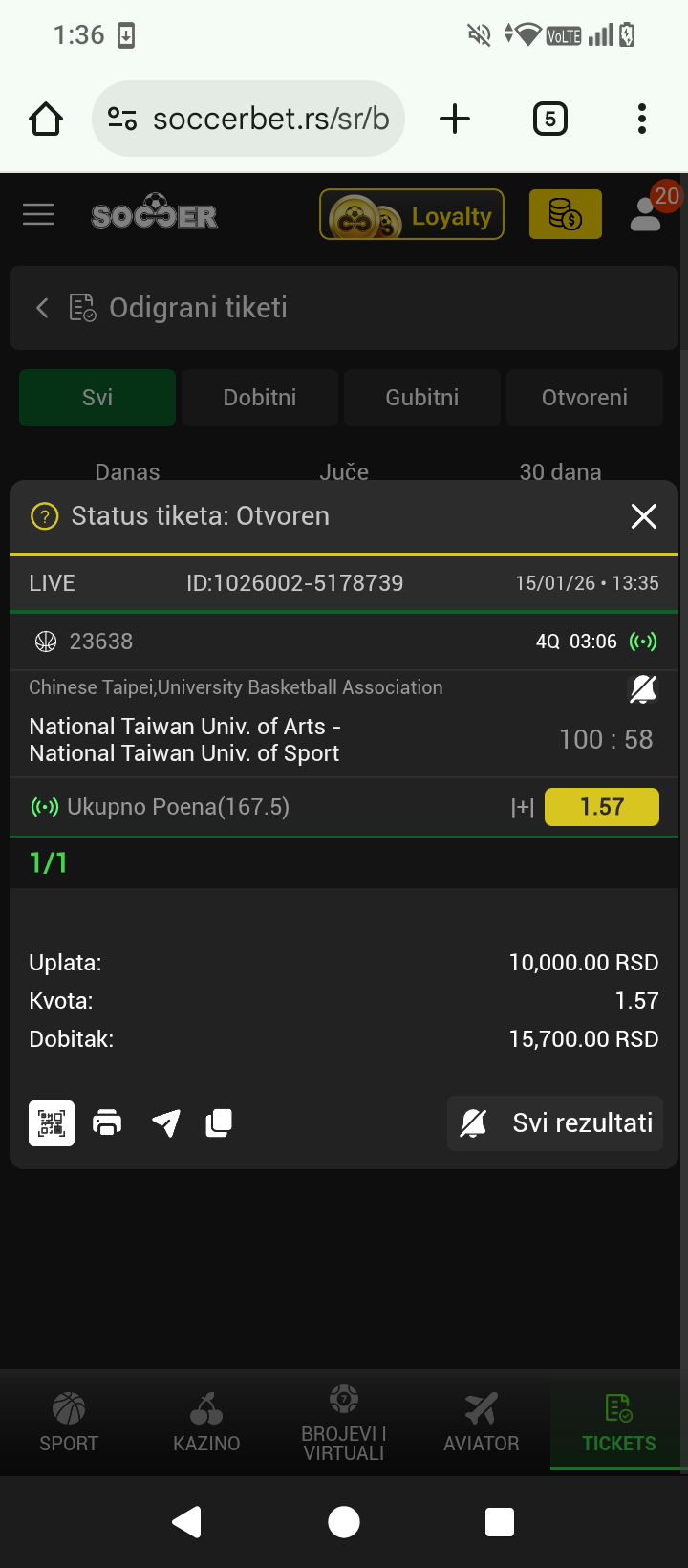Tap Svi rezultati button
The width and height of the screenshot is (688, 1568).
pos(555,1122)
